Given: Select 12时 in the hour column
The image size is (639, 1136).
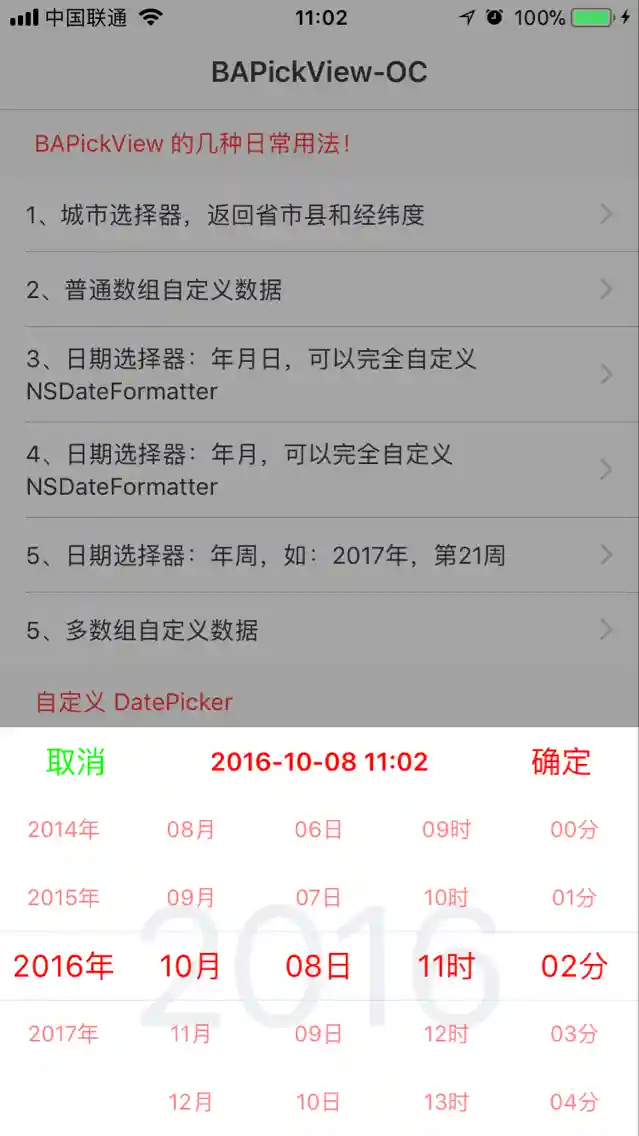Looking at the screenshot, I should 446,1034.
